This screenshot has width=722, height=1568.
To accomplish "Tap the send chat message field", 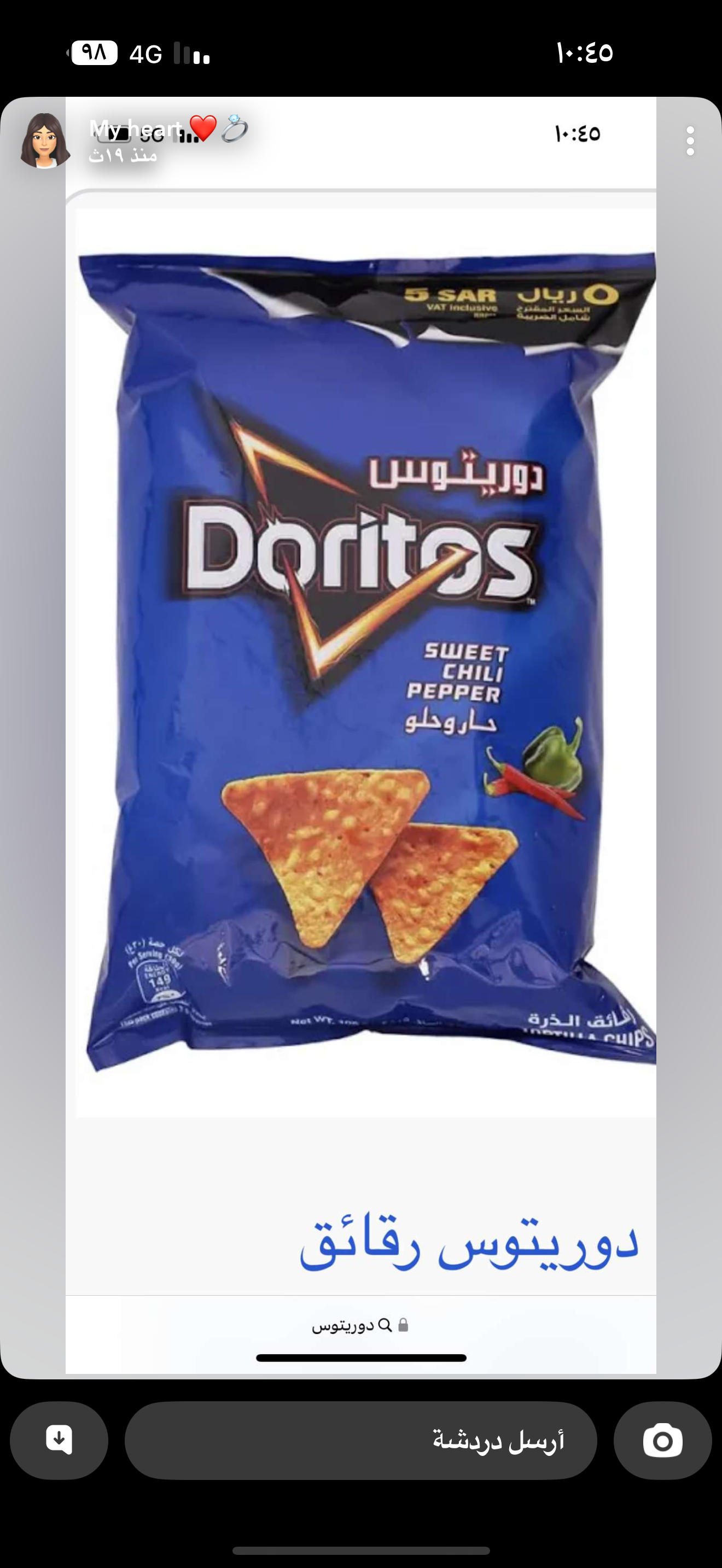I will [360, 1441].
